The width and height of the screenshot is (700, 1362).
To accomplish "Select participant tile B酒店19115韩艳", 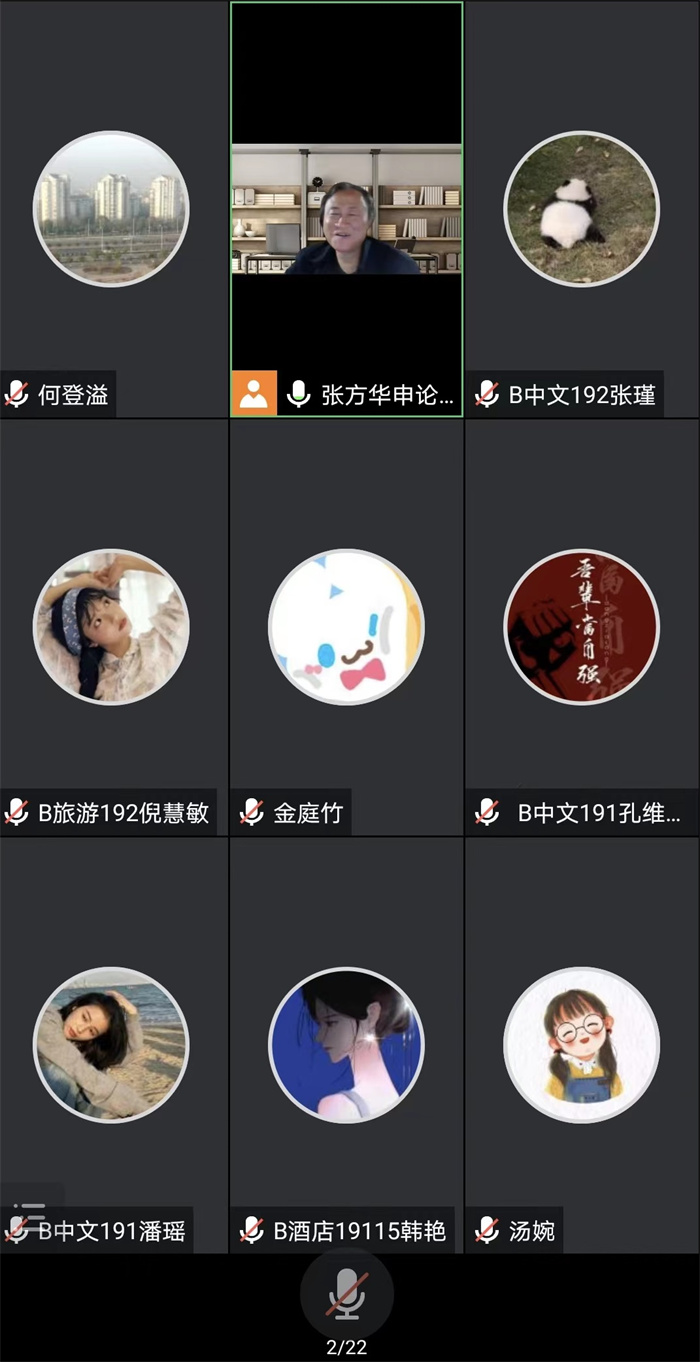I will [346, 1043].
